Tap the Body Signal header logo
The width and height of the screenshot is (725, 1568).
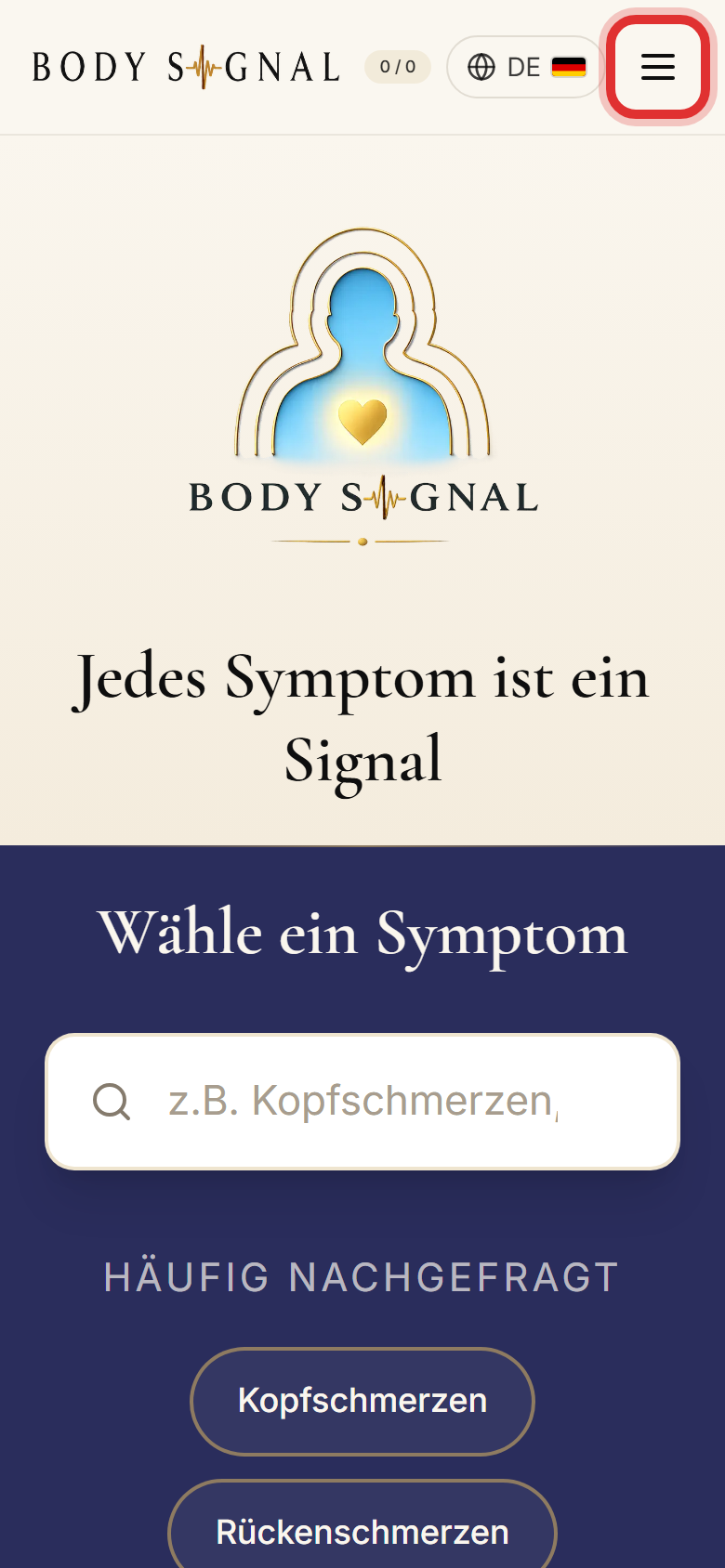(186, 68)
